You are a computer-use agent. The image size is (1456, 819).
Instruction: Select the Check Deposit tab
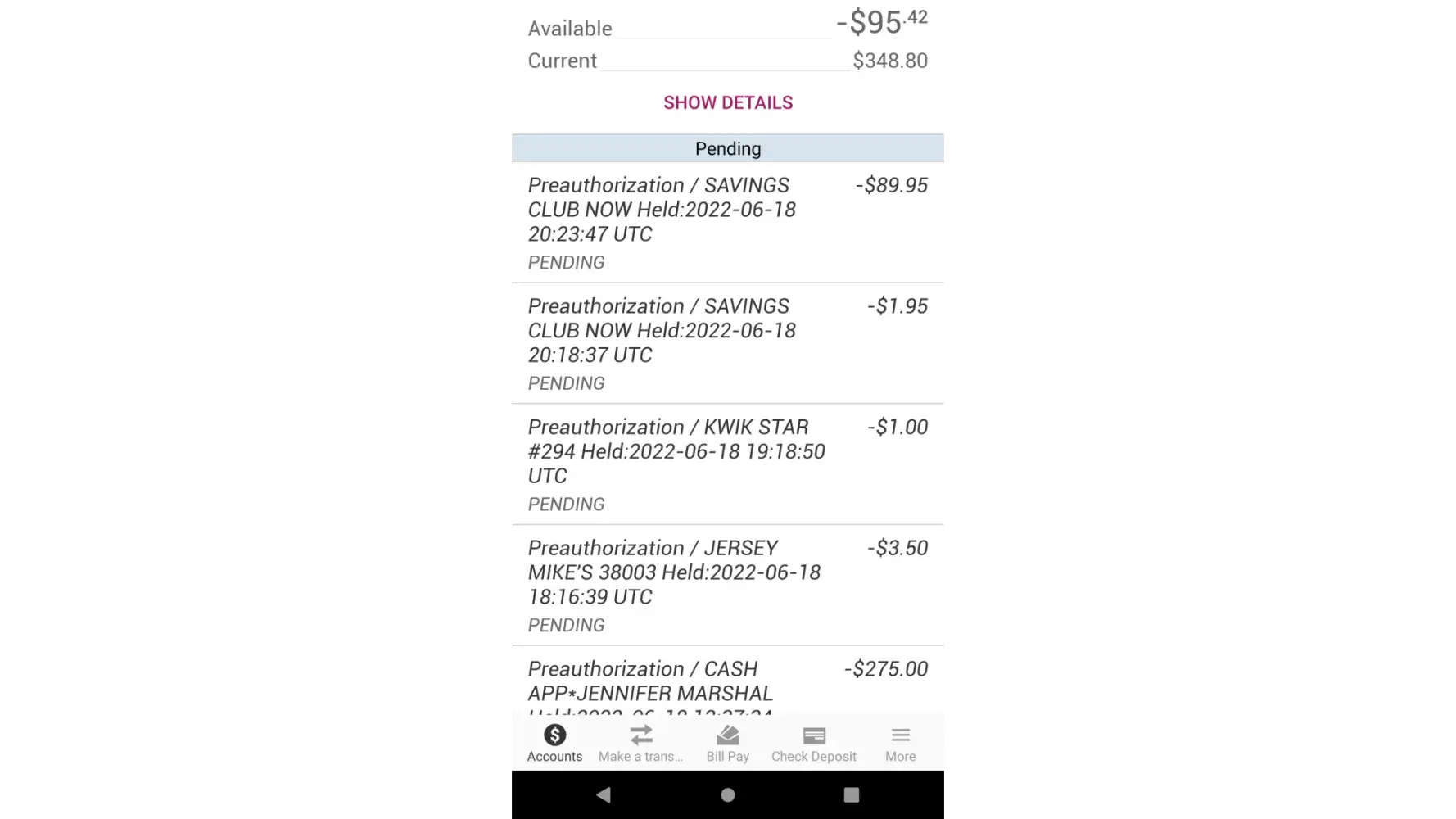pos(813,744)
